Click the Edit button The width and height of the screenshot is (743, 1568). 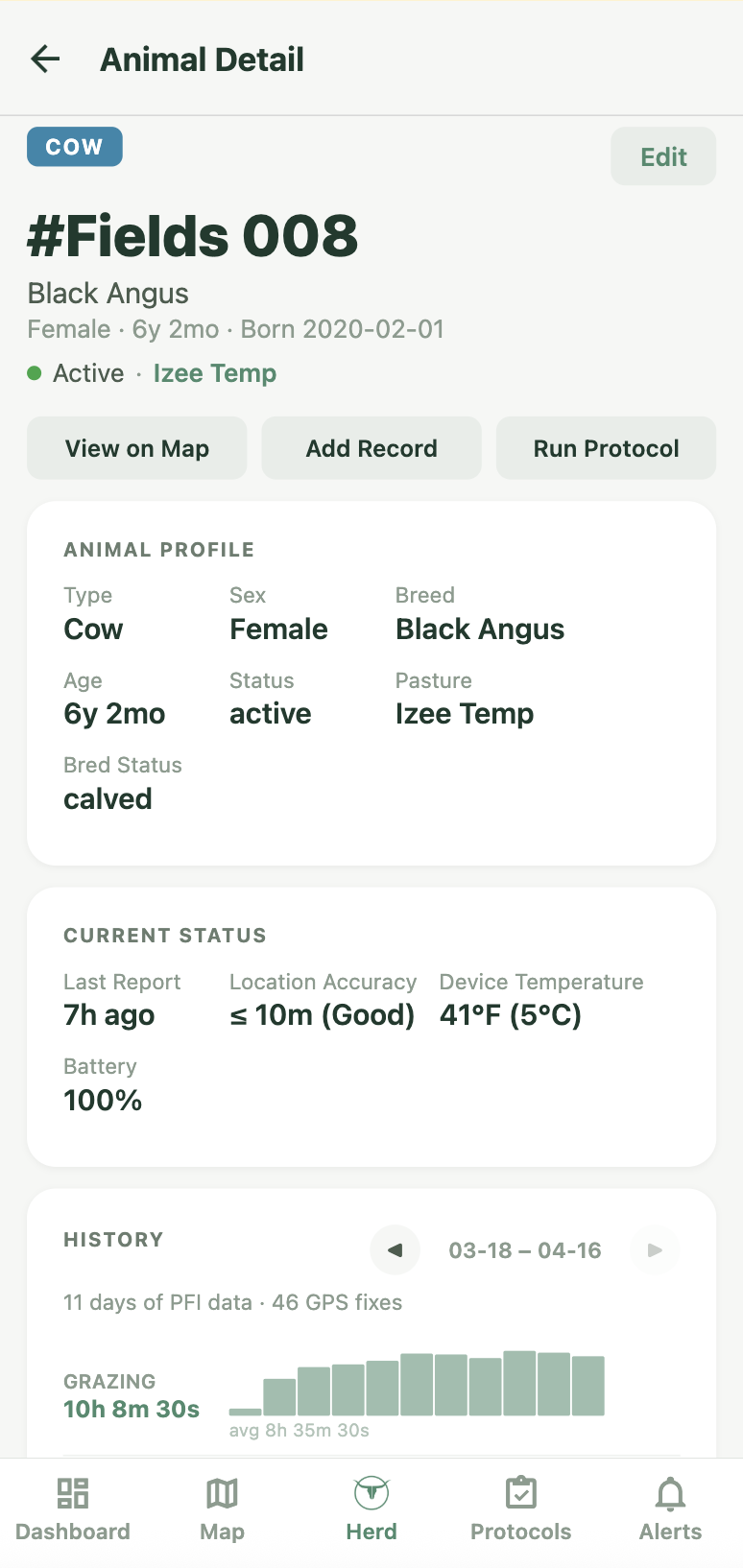[663, 155]
